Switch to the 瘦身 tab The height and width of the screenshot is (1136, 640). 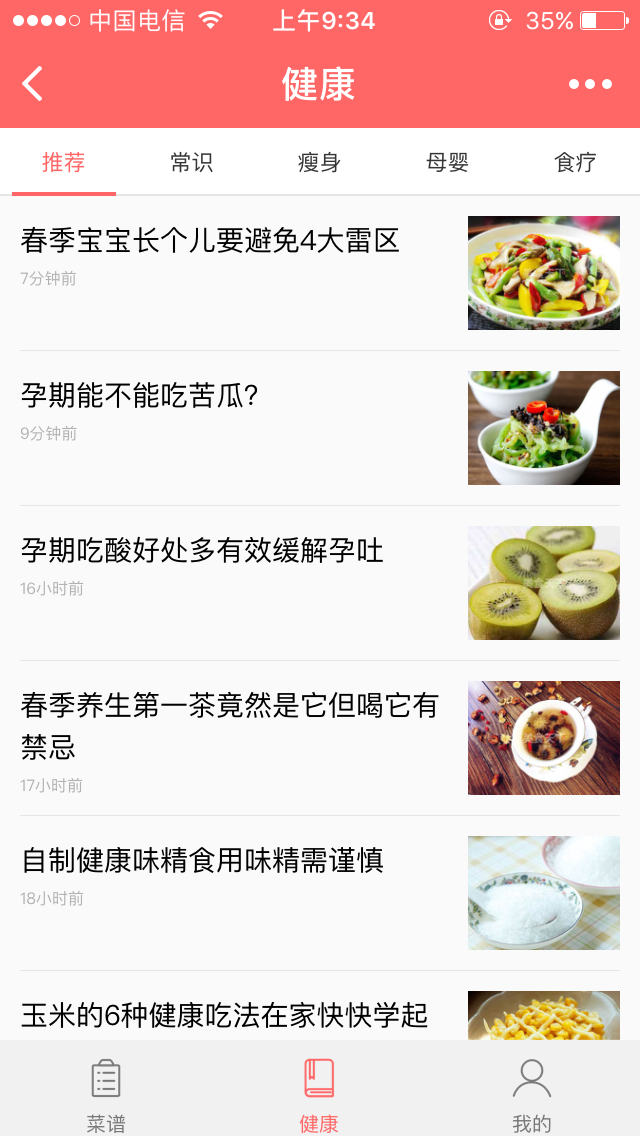(319, 162)
